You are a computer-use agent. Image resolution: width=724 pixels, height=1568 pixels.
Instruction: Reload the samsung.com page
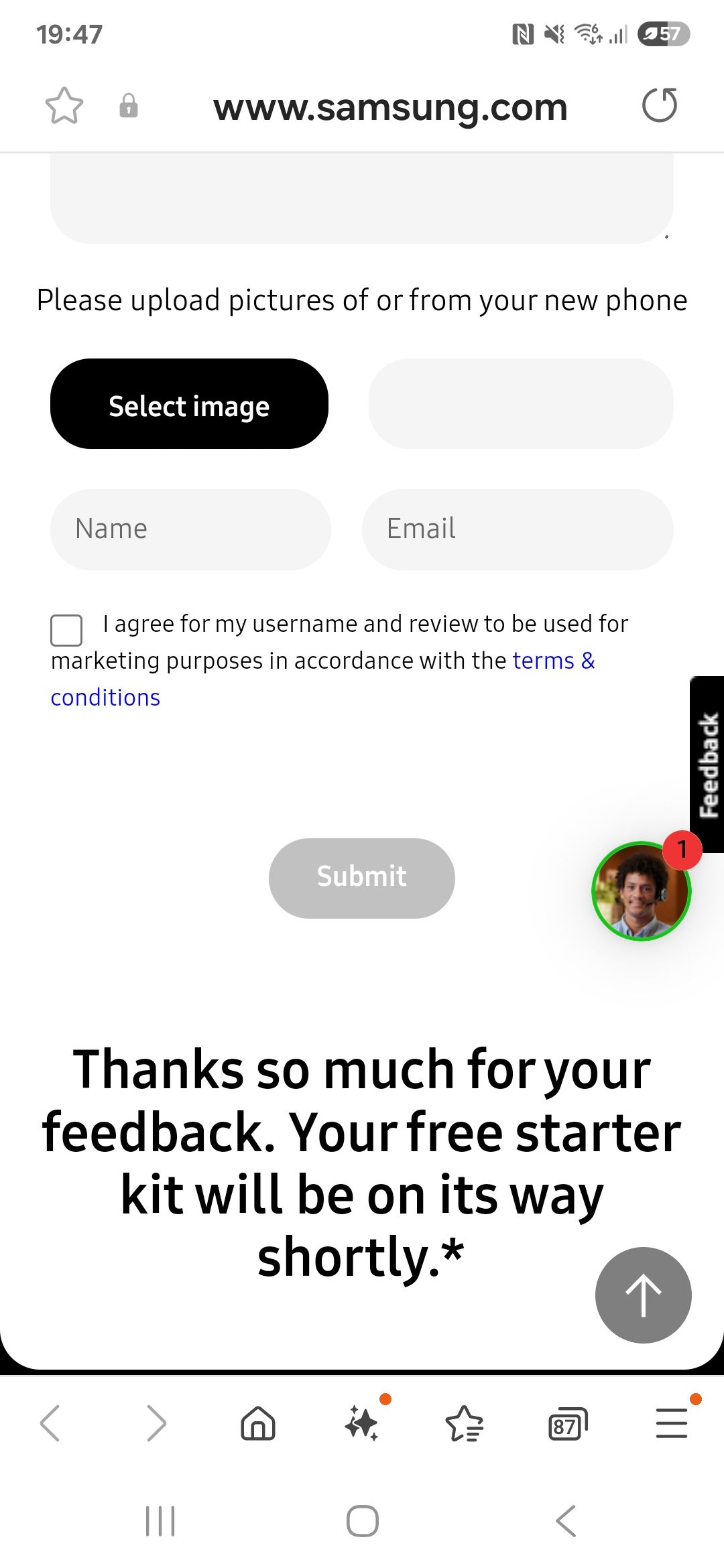(x=660, y=106)
